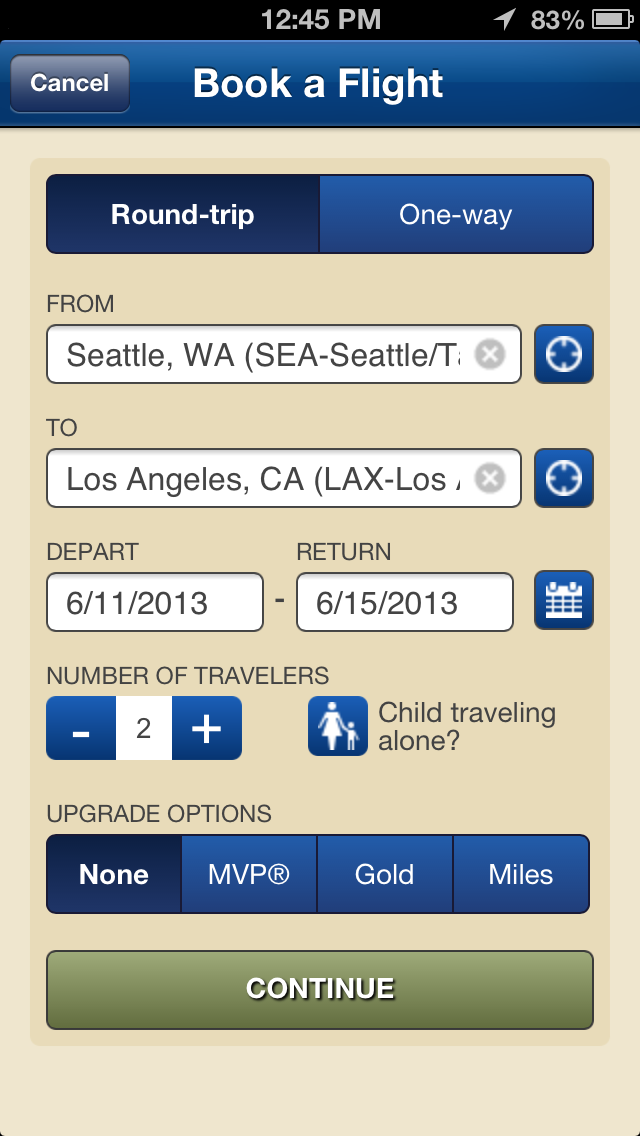Clear the Seattle departure city
The width and height of the screenshot is (640, 1136).
coord(489,354)
